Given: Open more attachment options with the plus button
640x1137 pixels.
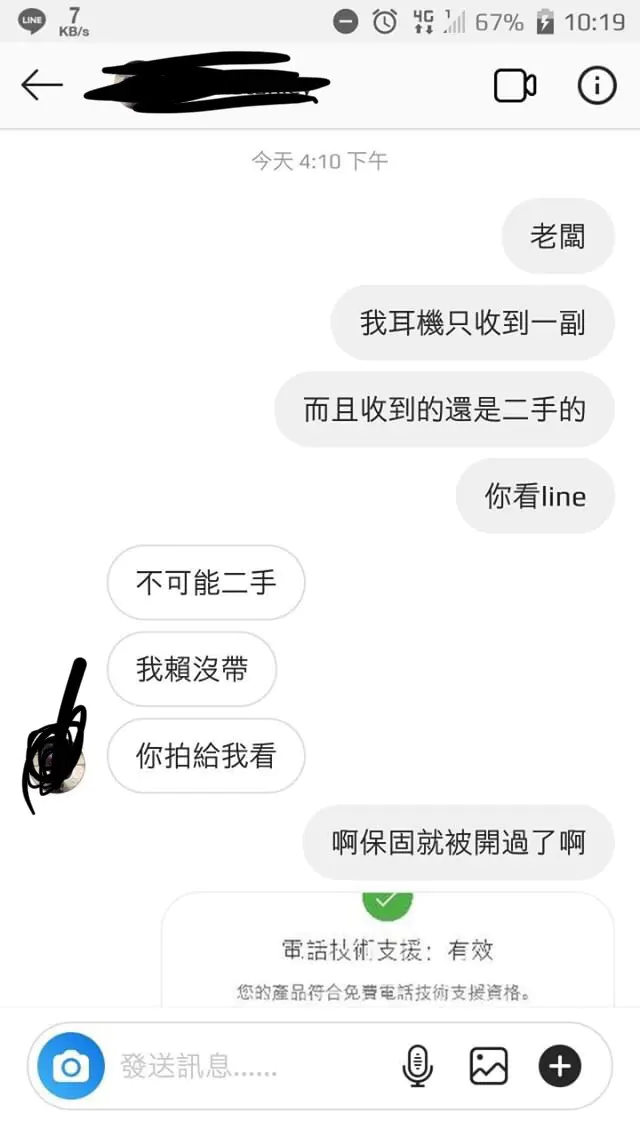Looking at the screenshot, I should 560,1069.
